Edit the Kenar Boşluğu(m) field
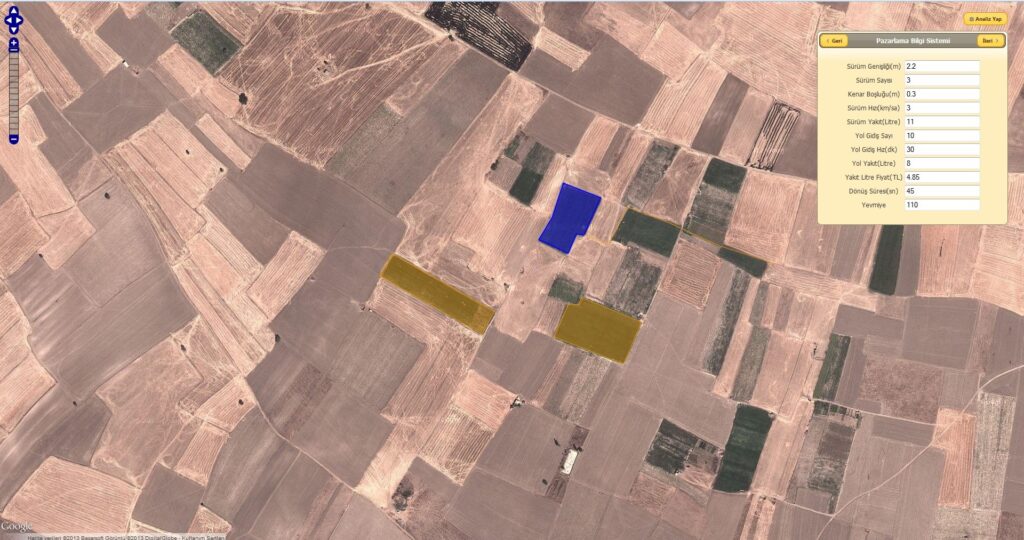1024x540 pixels. click(941, 94)
